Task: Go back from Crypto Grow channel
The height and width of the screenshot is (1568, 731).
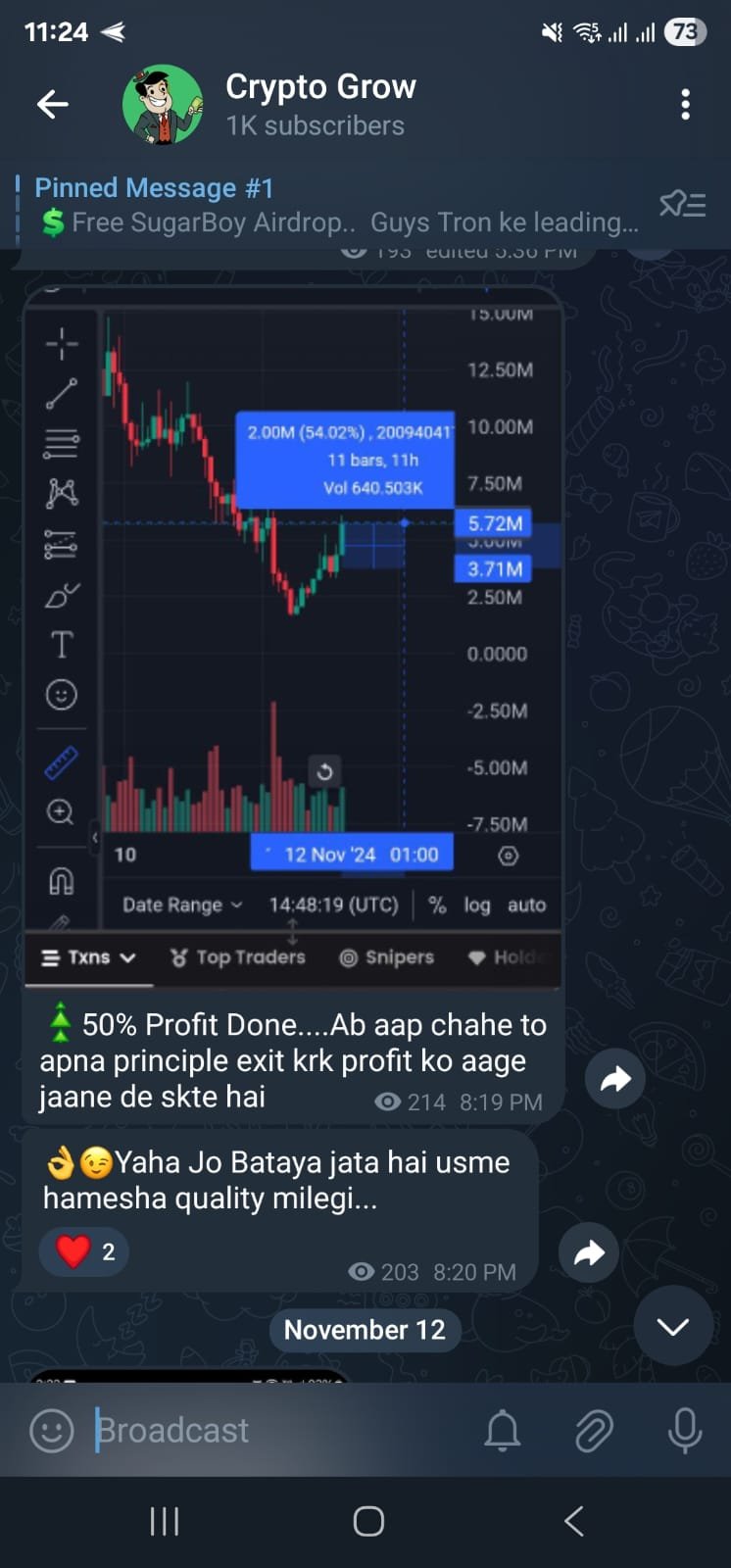Action: point(53,104)
